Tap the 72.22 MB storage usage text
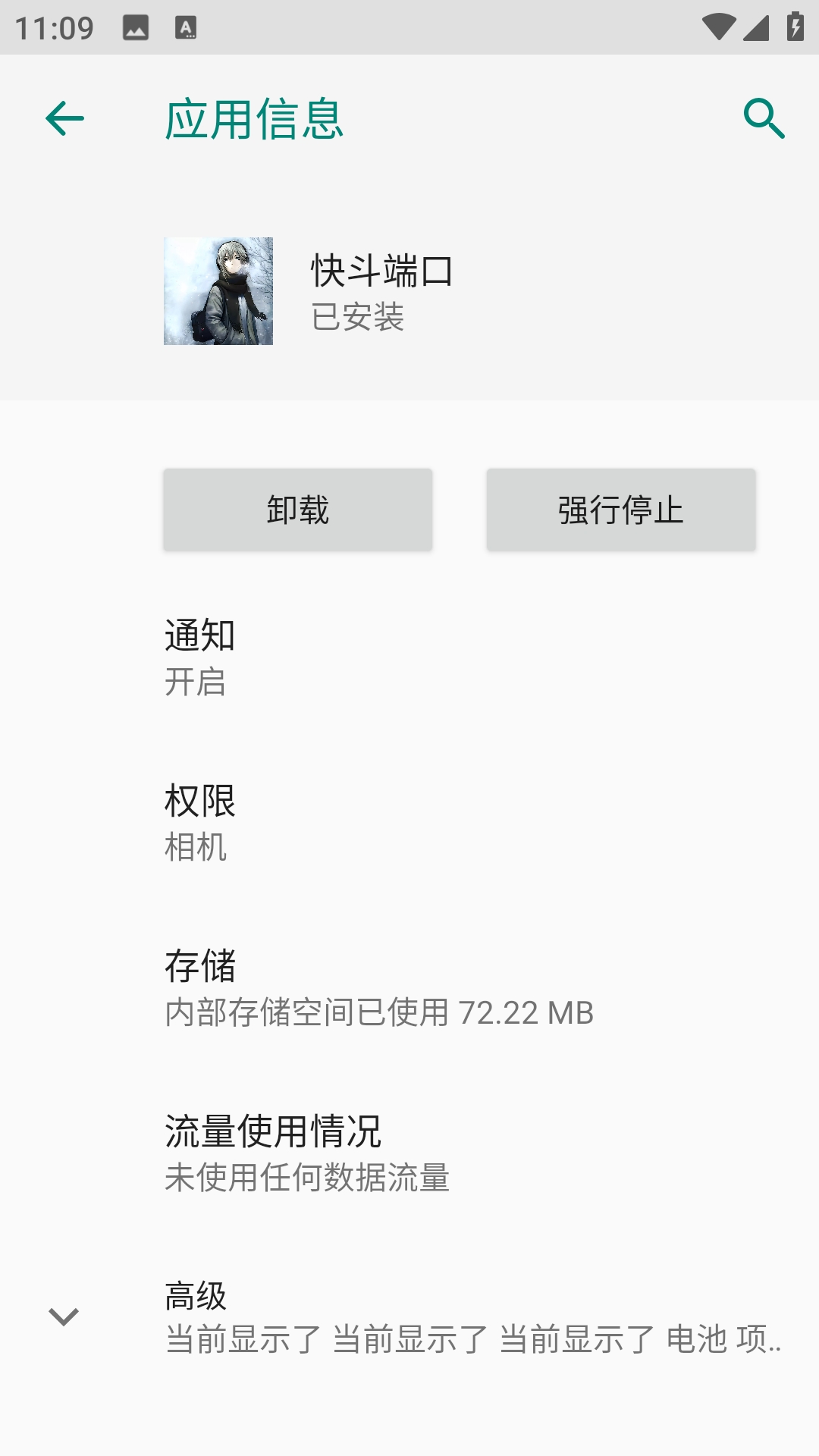 (x=379, y=1012)
